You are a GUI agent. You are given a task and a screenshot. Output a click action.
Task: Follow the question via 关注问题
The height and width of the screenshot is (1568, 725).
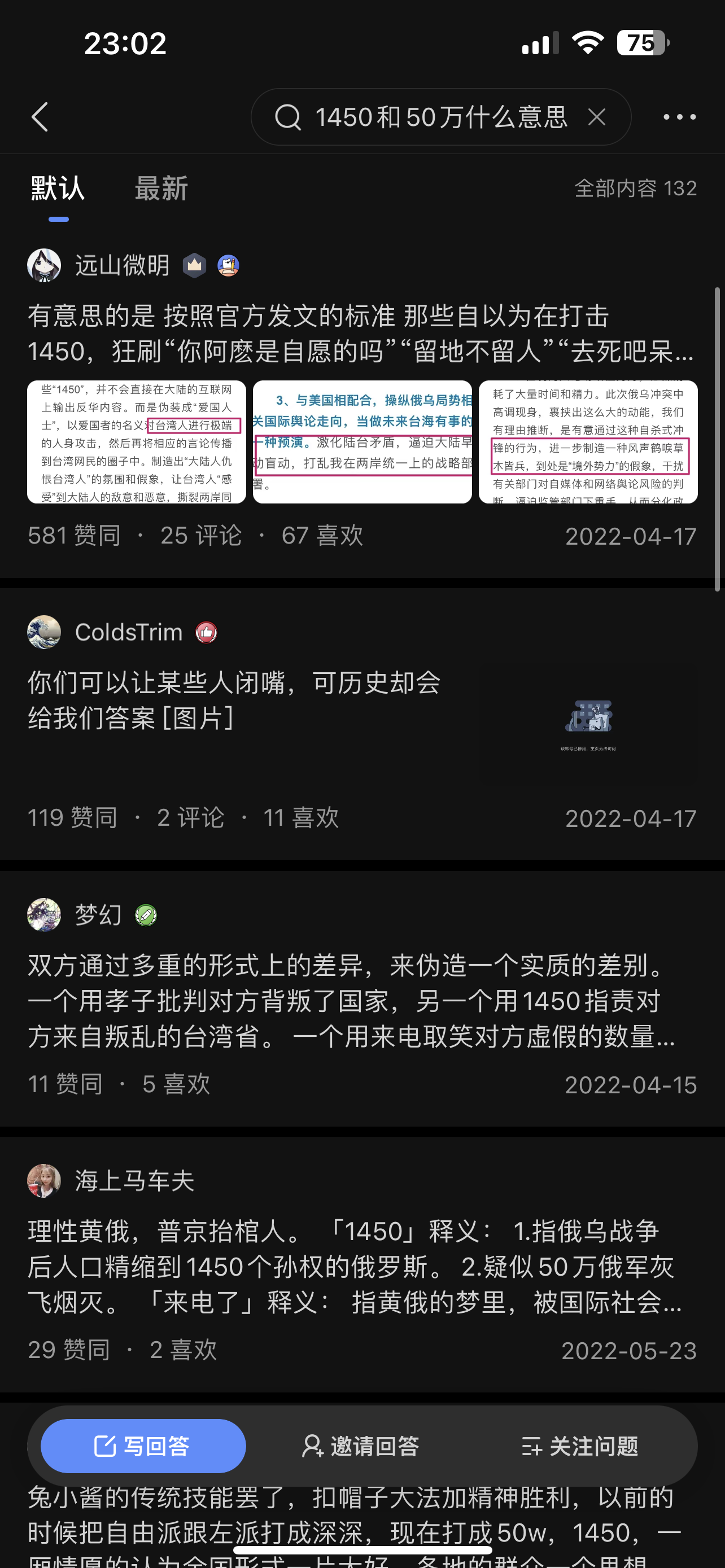[580, 1446]
